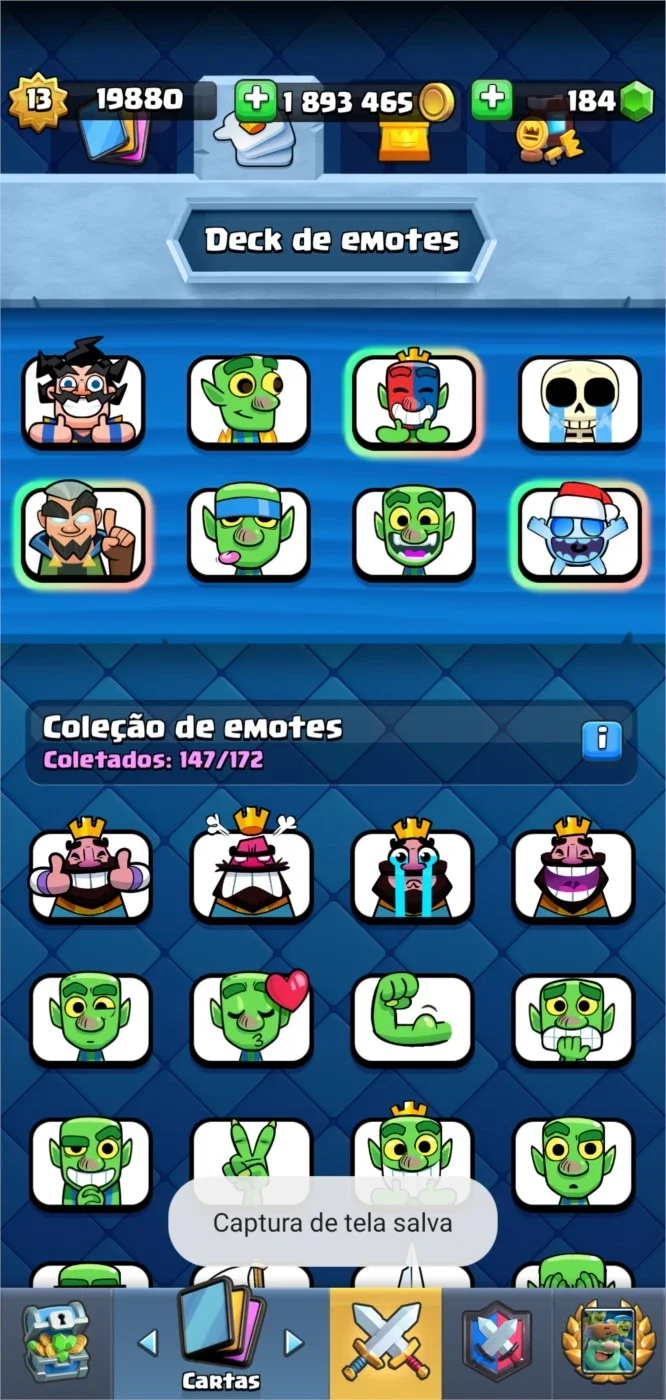The width and height of the screenshot is (666, 1400).
Task: Tap the green plus next to gems
Action: [x=492, y=100]
